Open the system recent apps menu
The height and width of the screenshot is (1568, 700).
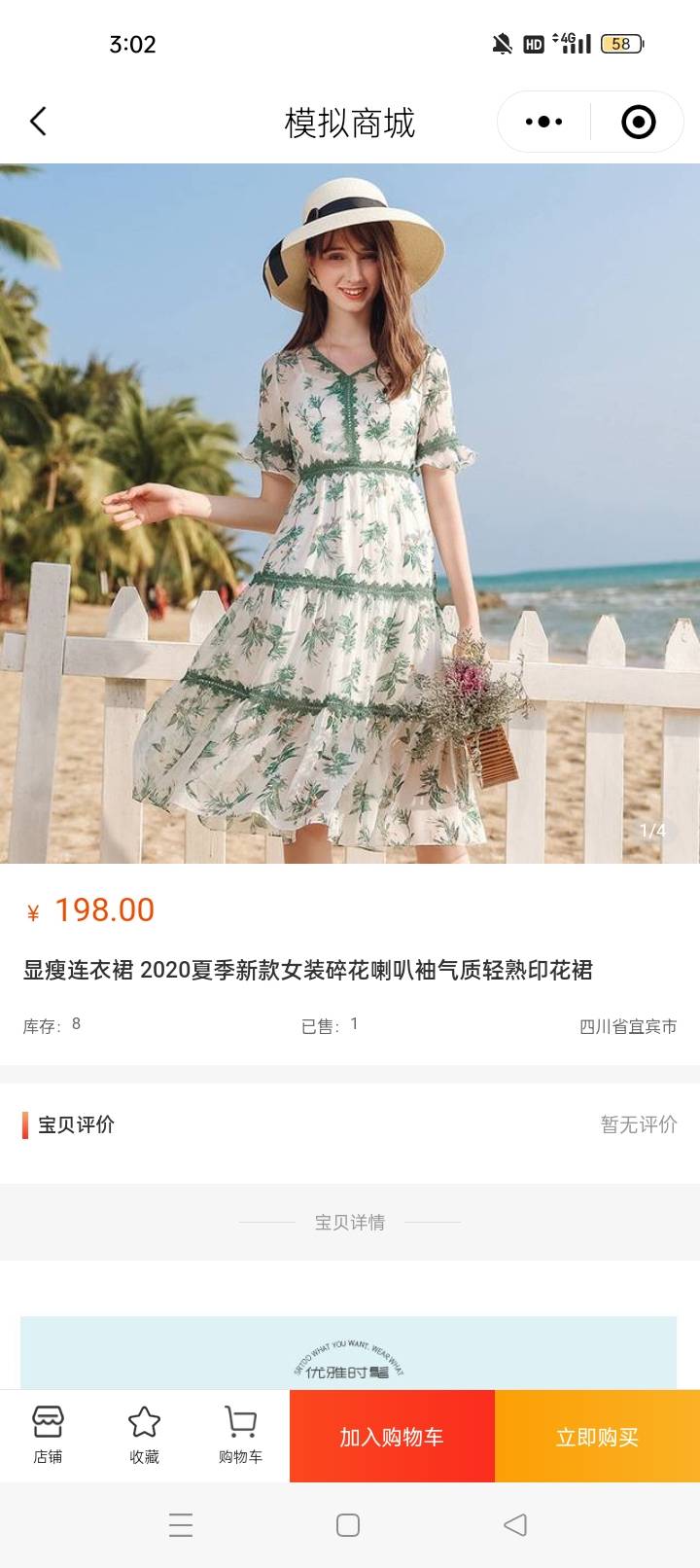(x=181, y=1524)
